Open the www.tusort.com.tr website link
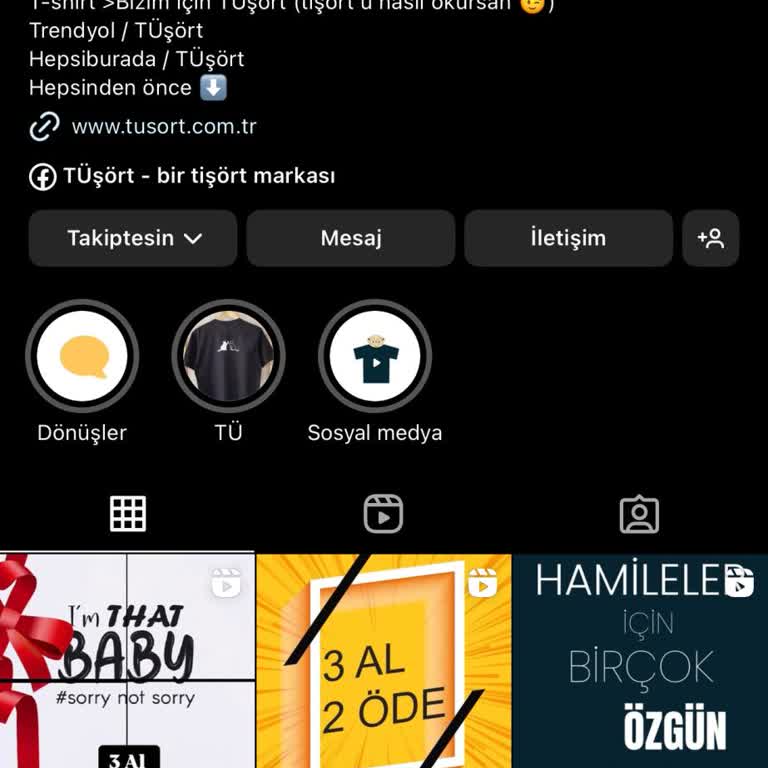This screenshot has height=768, width=768. pyautogui.click(x=163, y=127)
